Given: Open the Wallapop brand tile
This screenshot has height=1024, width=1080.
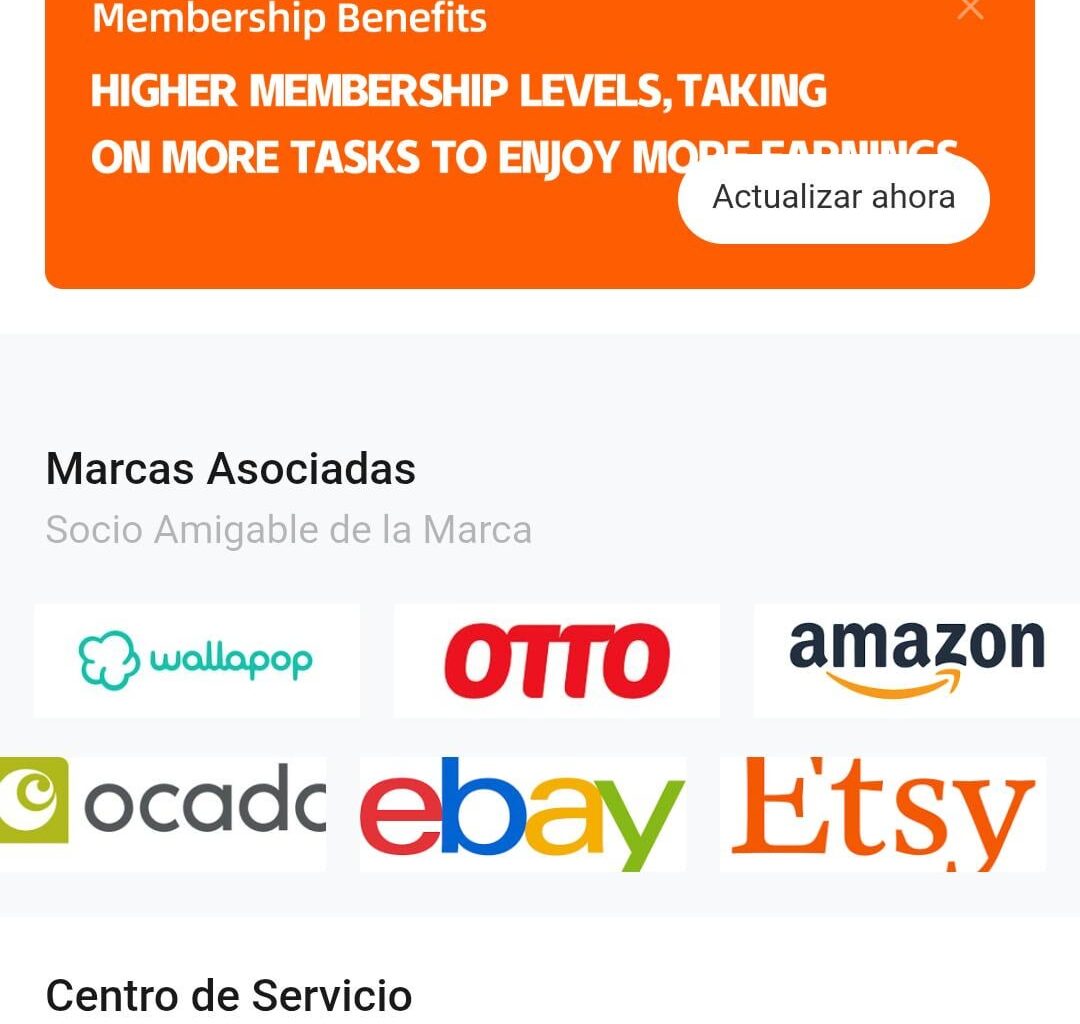Looking at the screenshot, I should tap(197, 660).
